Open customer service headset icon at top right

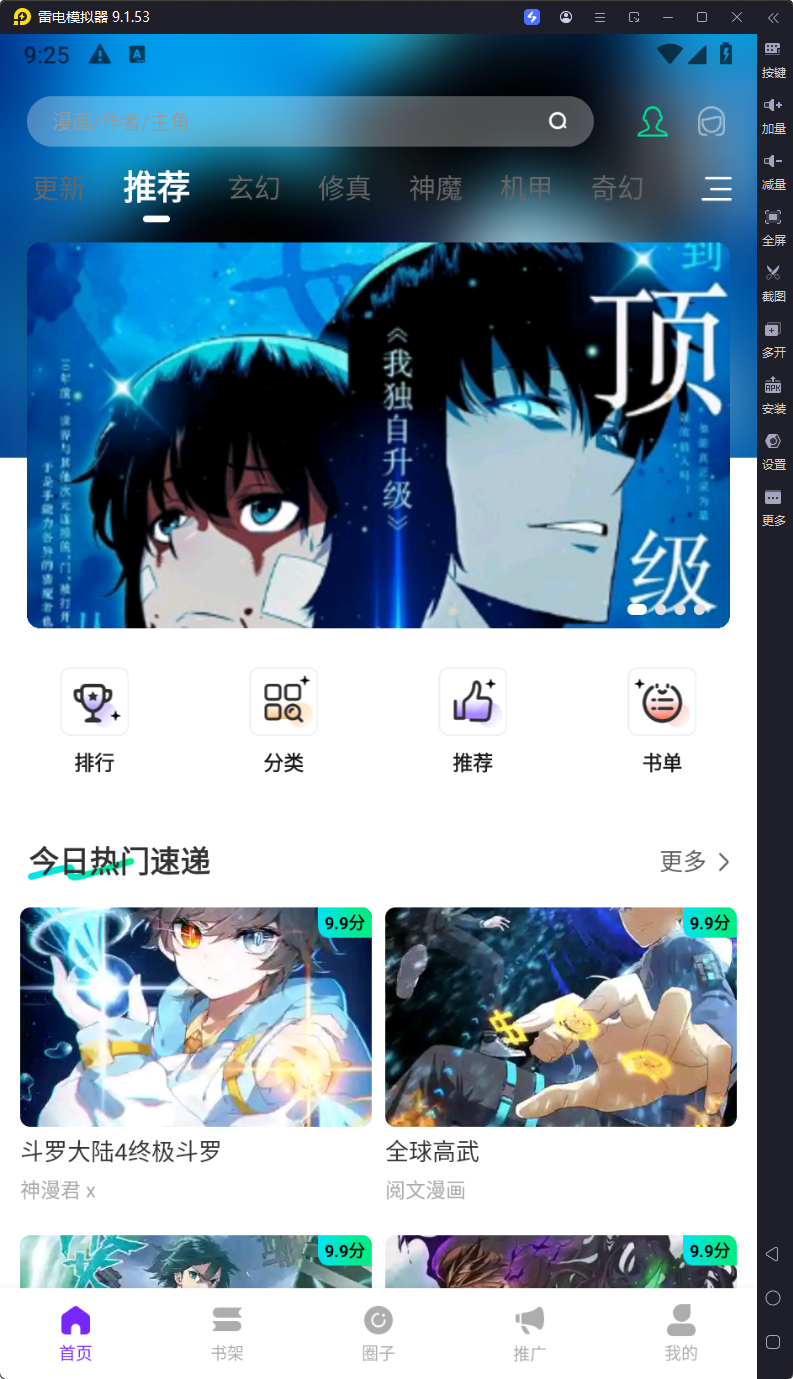click(x=712, y=121)
